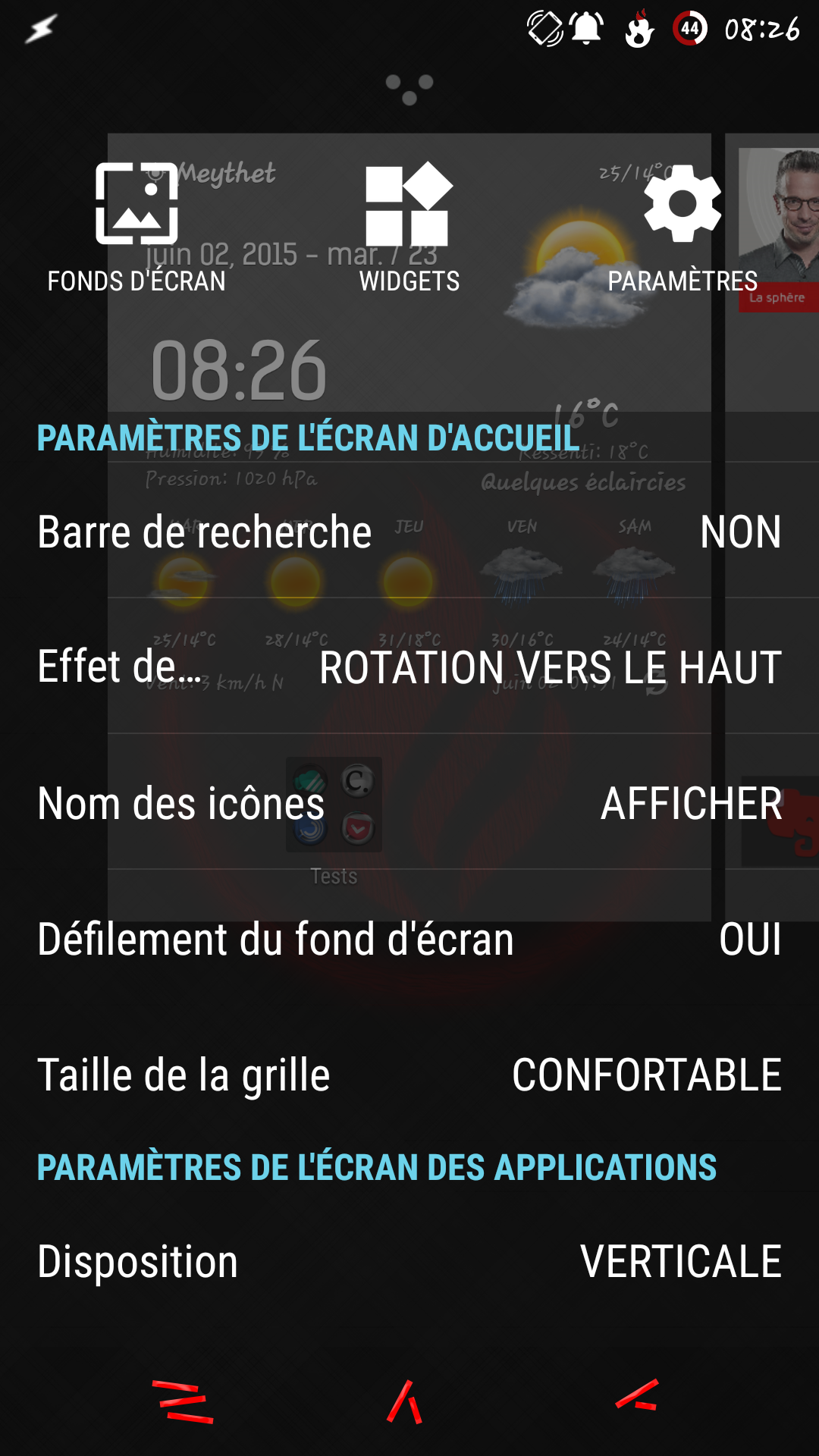The height and width of the screenshot is (1456, 819).
Task: Select Taille de la grille option
Action: point(409,1075)
